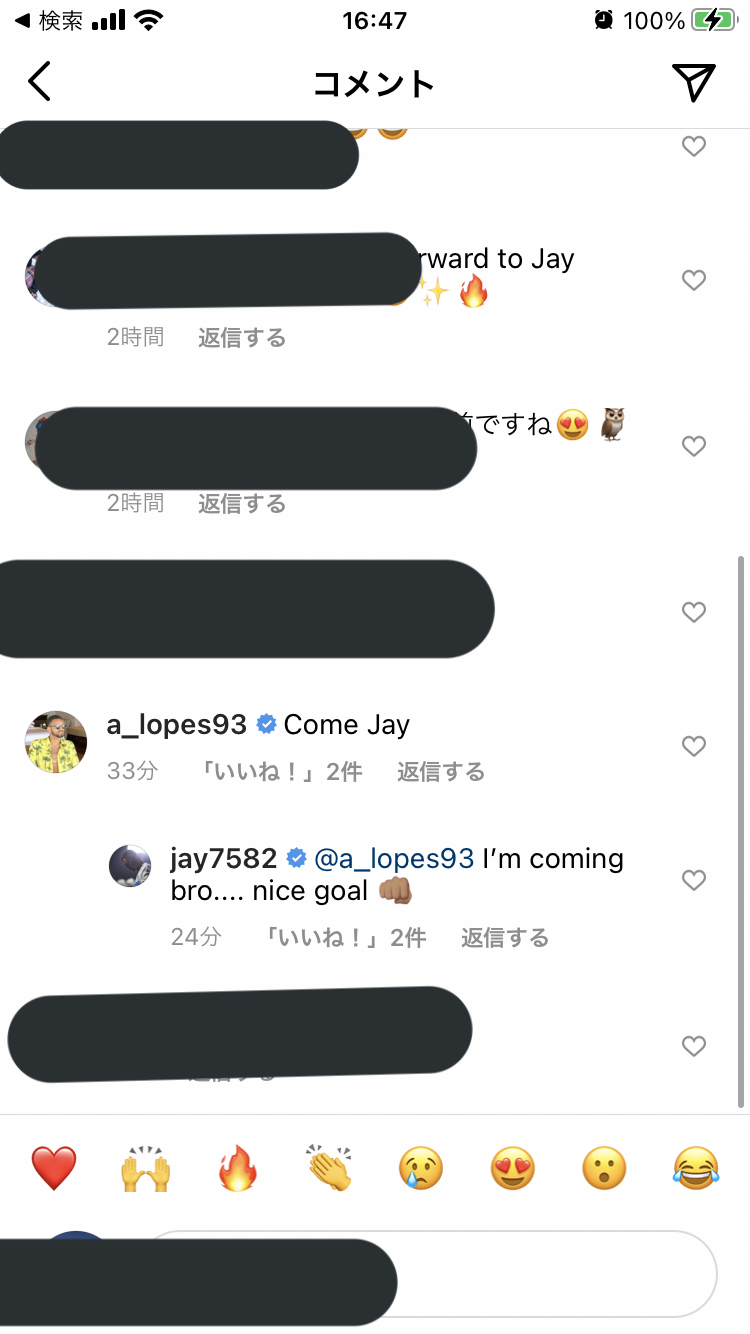Return to search via status bar back
The width and height of the screenshot is (750, 1334).
click(48, 20)
